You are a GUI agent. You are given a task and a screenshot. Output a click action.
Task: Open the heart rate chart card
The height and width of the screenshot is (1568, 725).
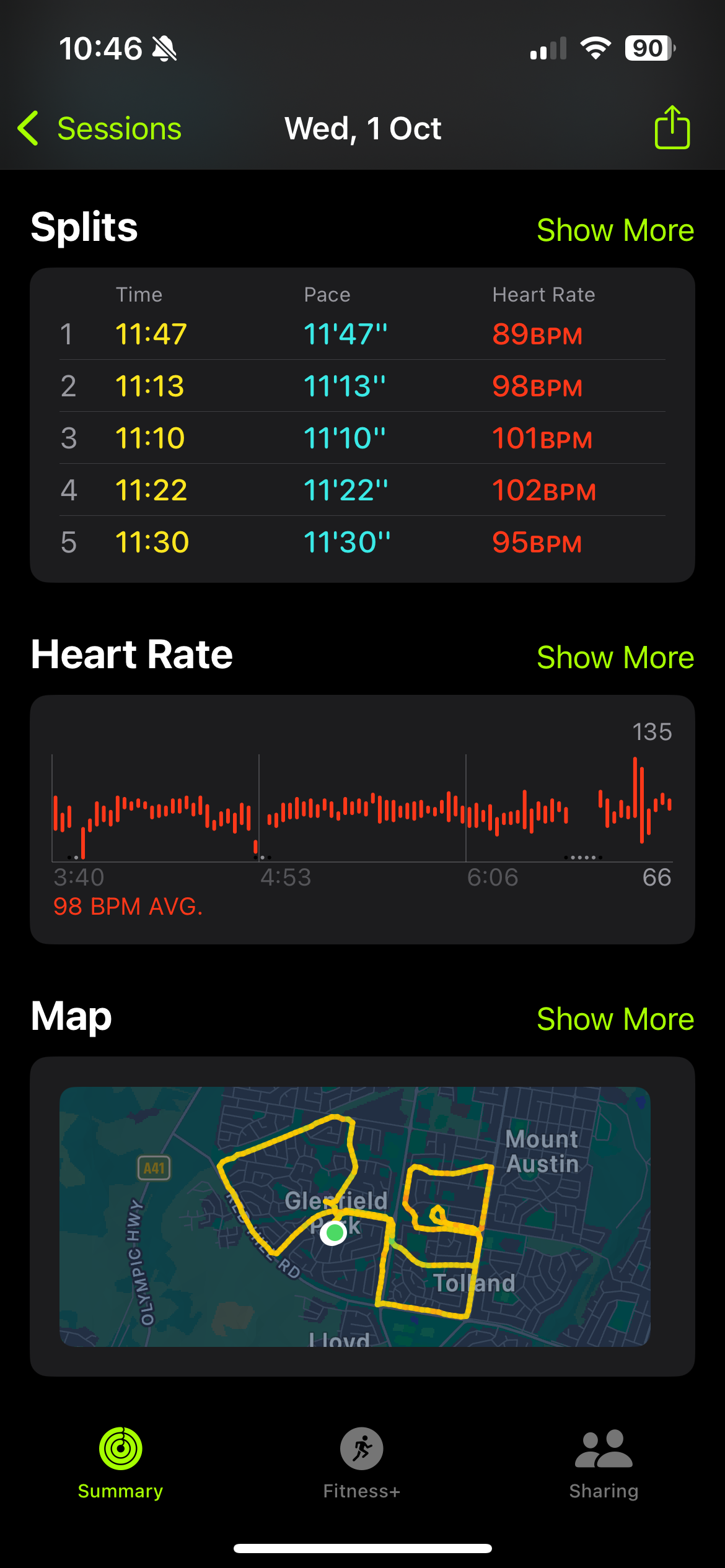pyautogui.click(x=362, y=819)
